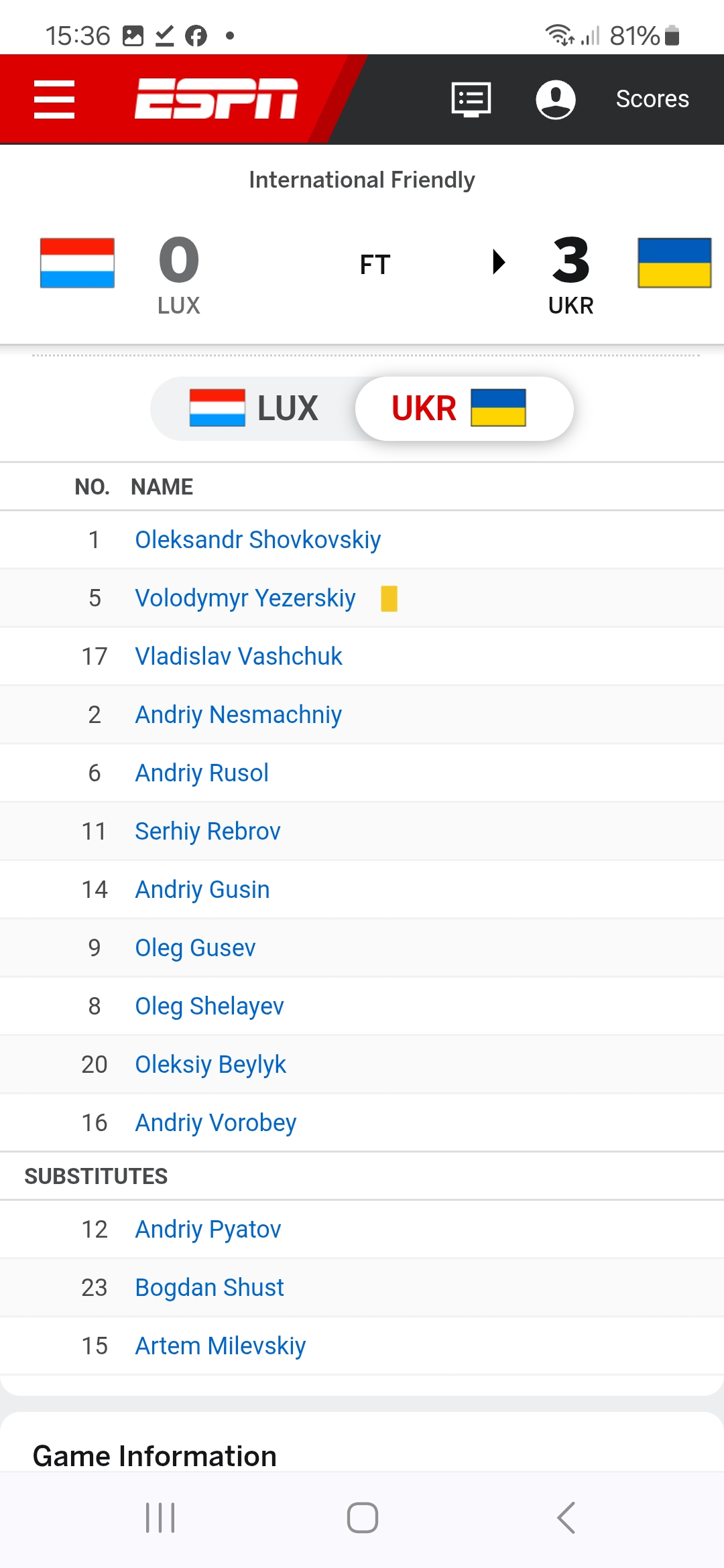Open the news feed icon
Viewport: 724px width, 1568px height.
pos(471,99)
